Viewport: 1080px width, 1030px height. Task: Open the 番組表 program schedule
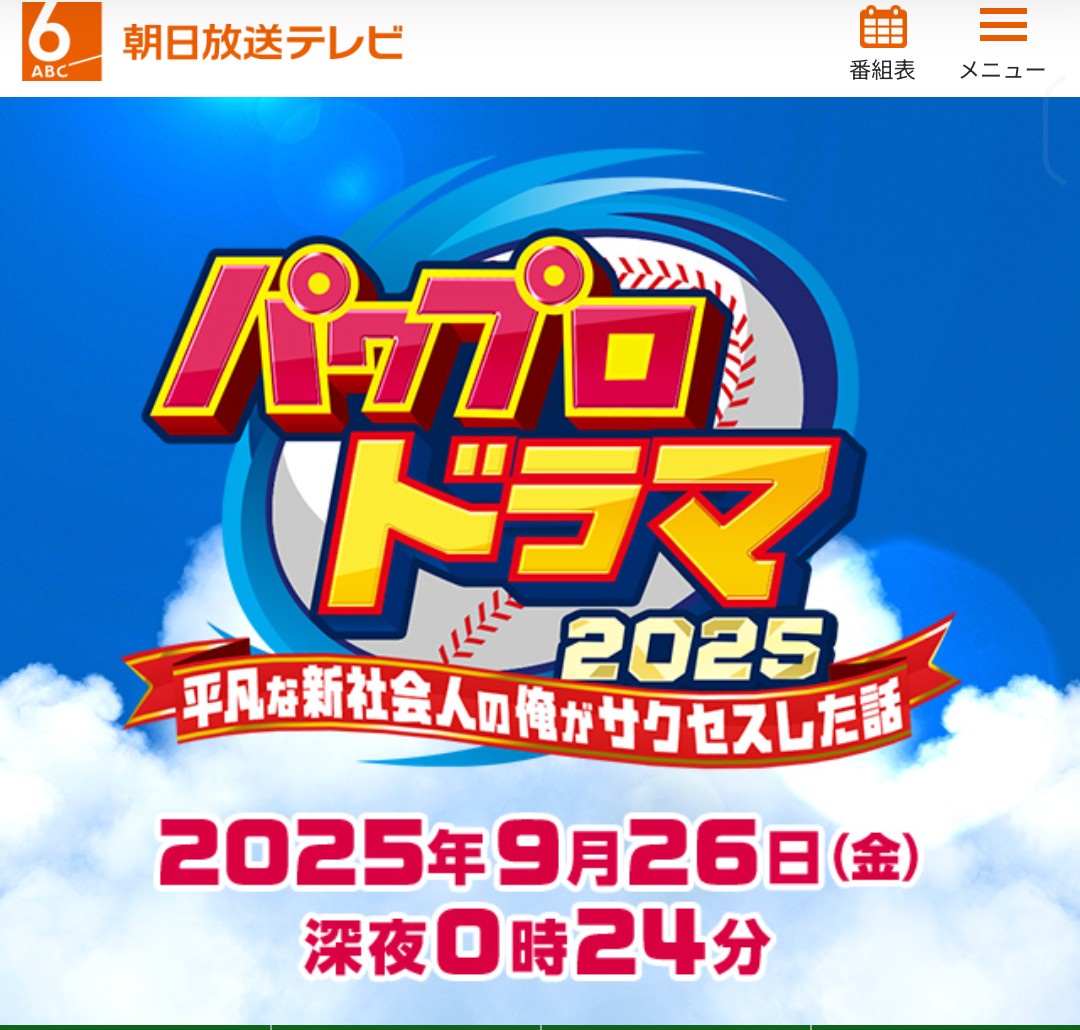pos(882,42)
